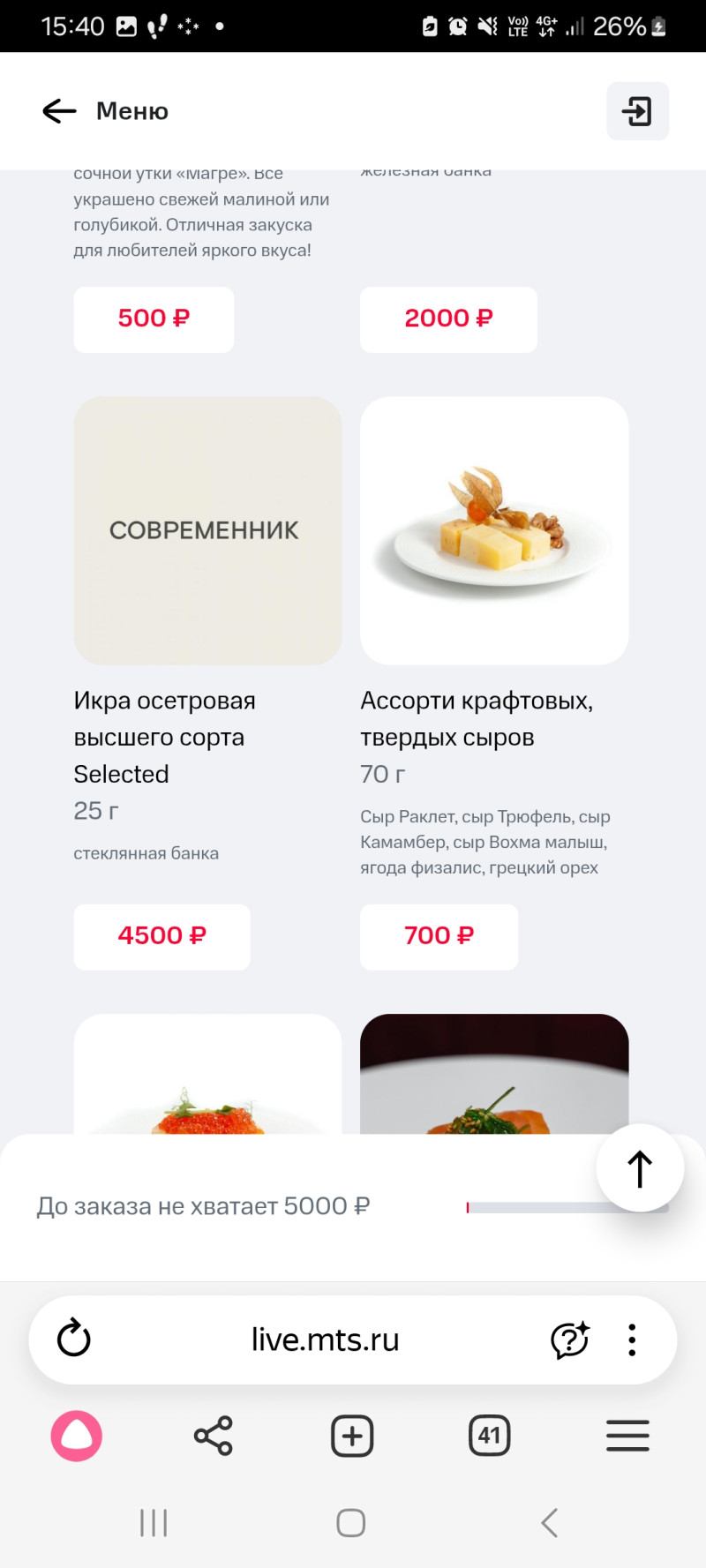Launch the Alice assistant
706x1568 pixels.
pyautogui.click(x=77, y=1436)
